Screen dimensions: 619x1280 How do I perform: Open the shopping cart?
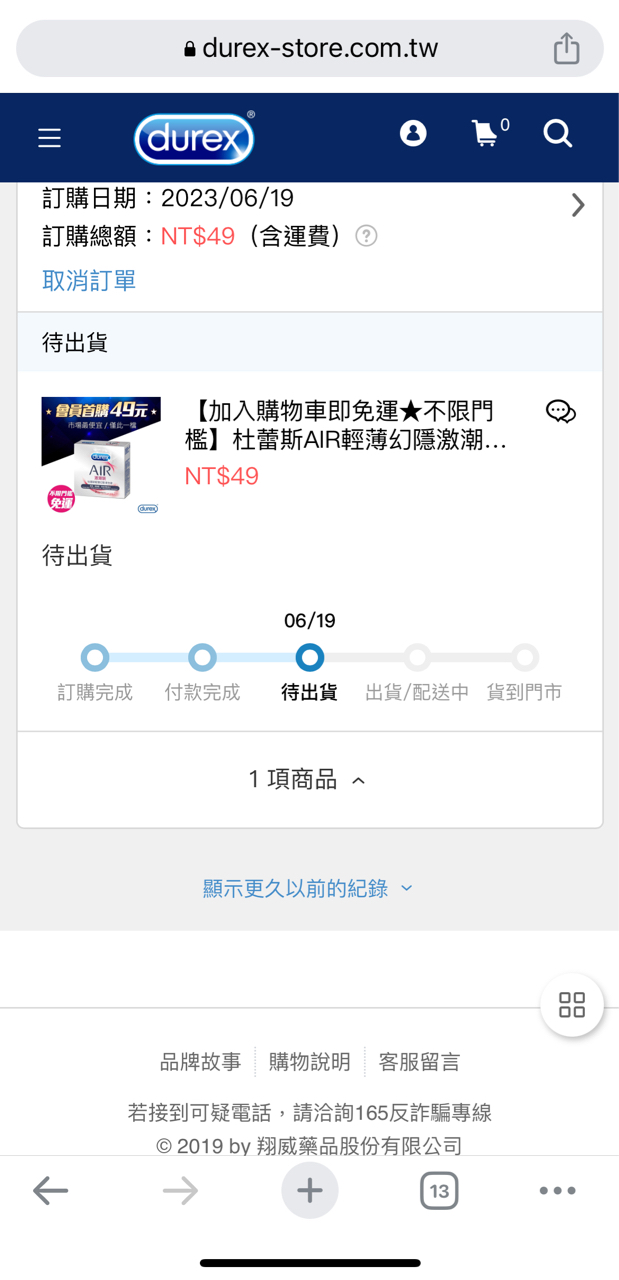[x=486, y=134]
